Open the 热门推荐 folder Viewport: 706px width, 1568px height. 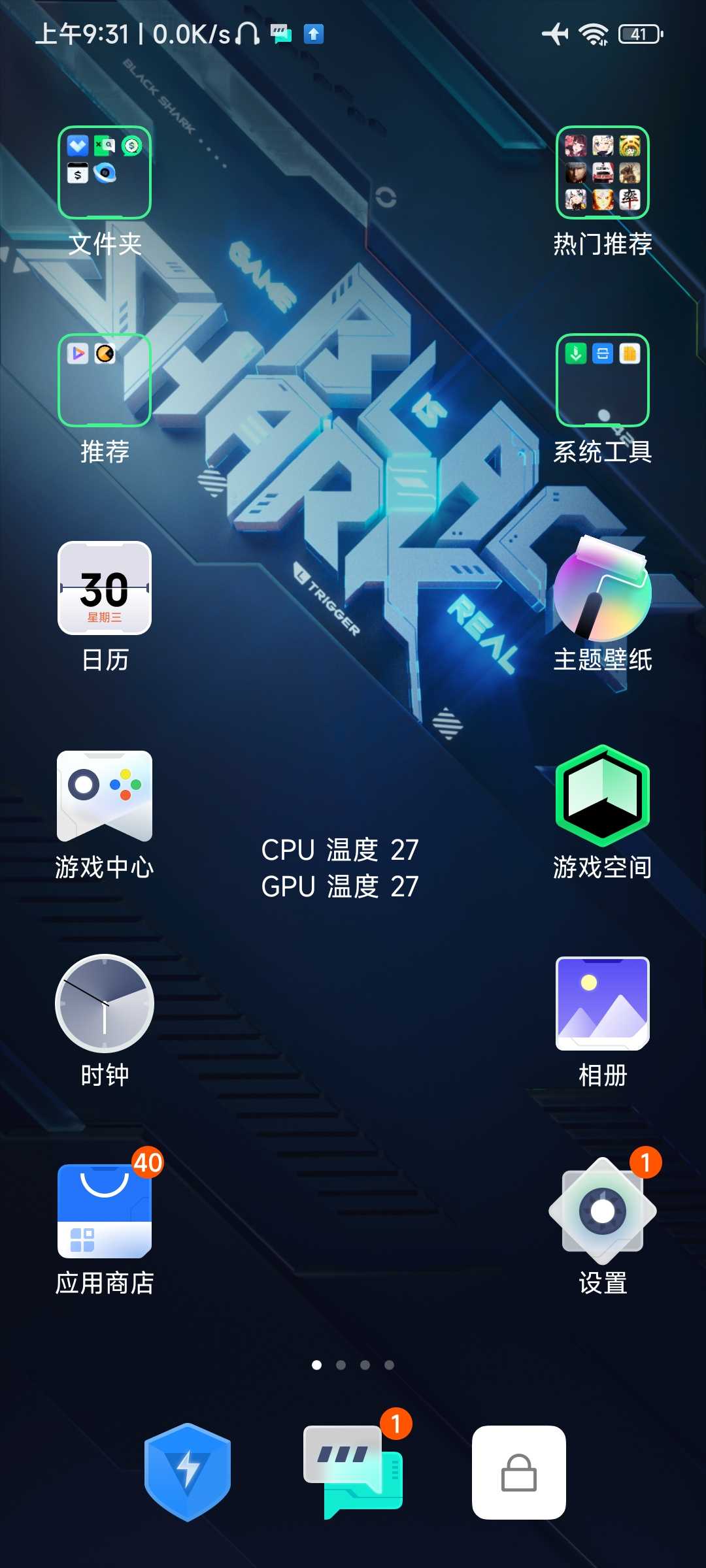pyautogui.click(x=602, y=172)
